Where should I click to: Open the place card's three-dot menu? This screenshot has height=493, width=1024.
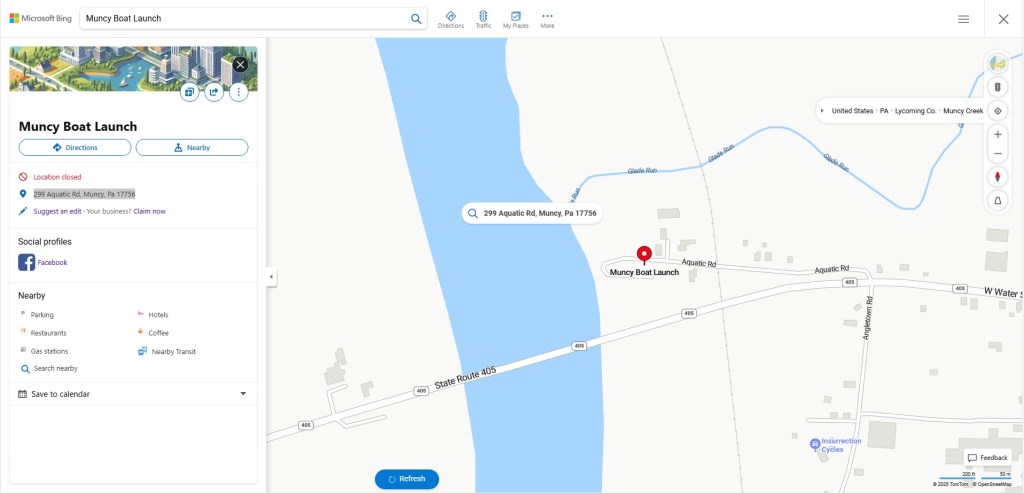[239, 92]
